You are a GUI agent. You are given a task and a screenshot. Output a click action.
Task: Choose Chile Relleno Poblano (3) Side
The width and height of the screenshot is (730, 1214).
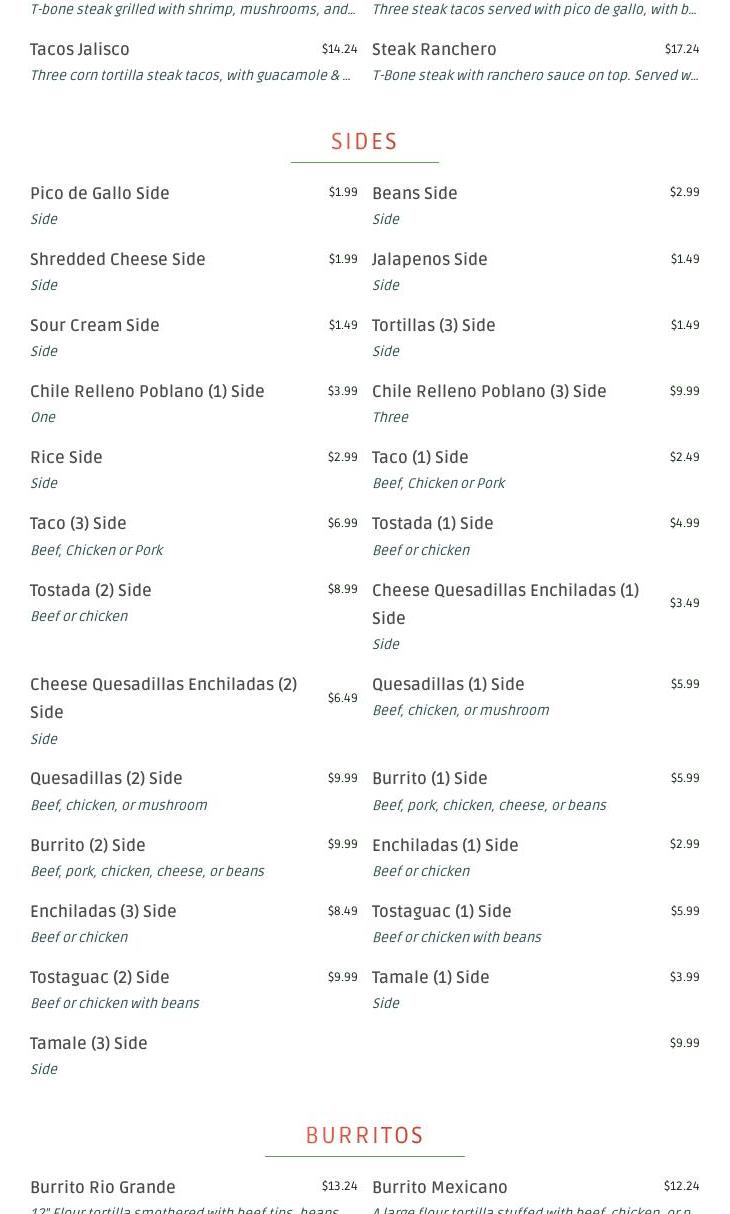tap(489, 392)
